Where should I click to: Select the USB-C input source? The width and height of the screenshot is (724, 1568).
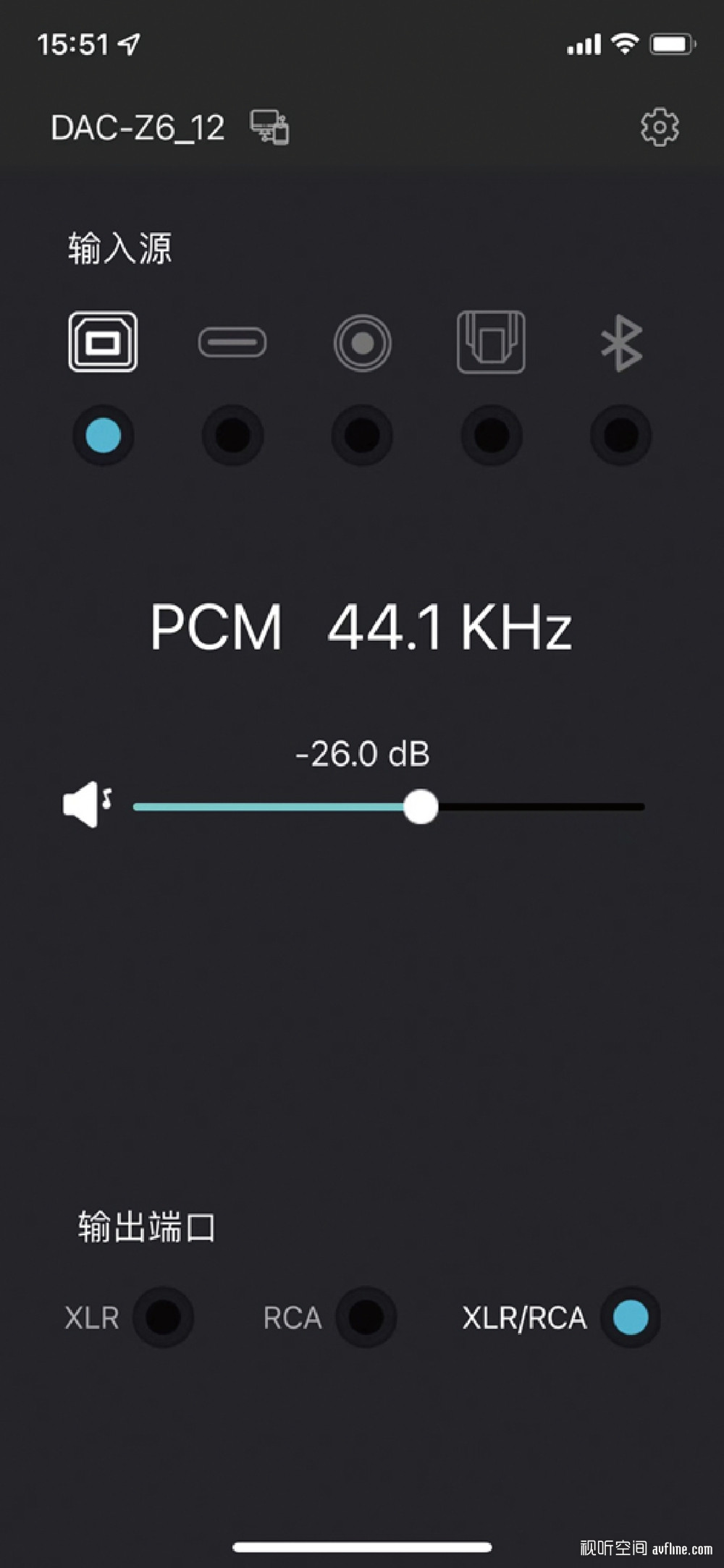(x=232, y=342)
